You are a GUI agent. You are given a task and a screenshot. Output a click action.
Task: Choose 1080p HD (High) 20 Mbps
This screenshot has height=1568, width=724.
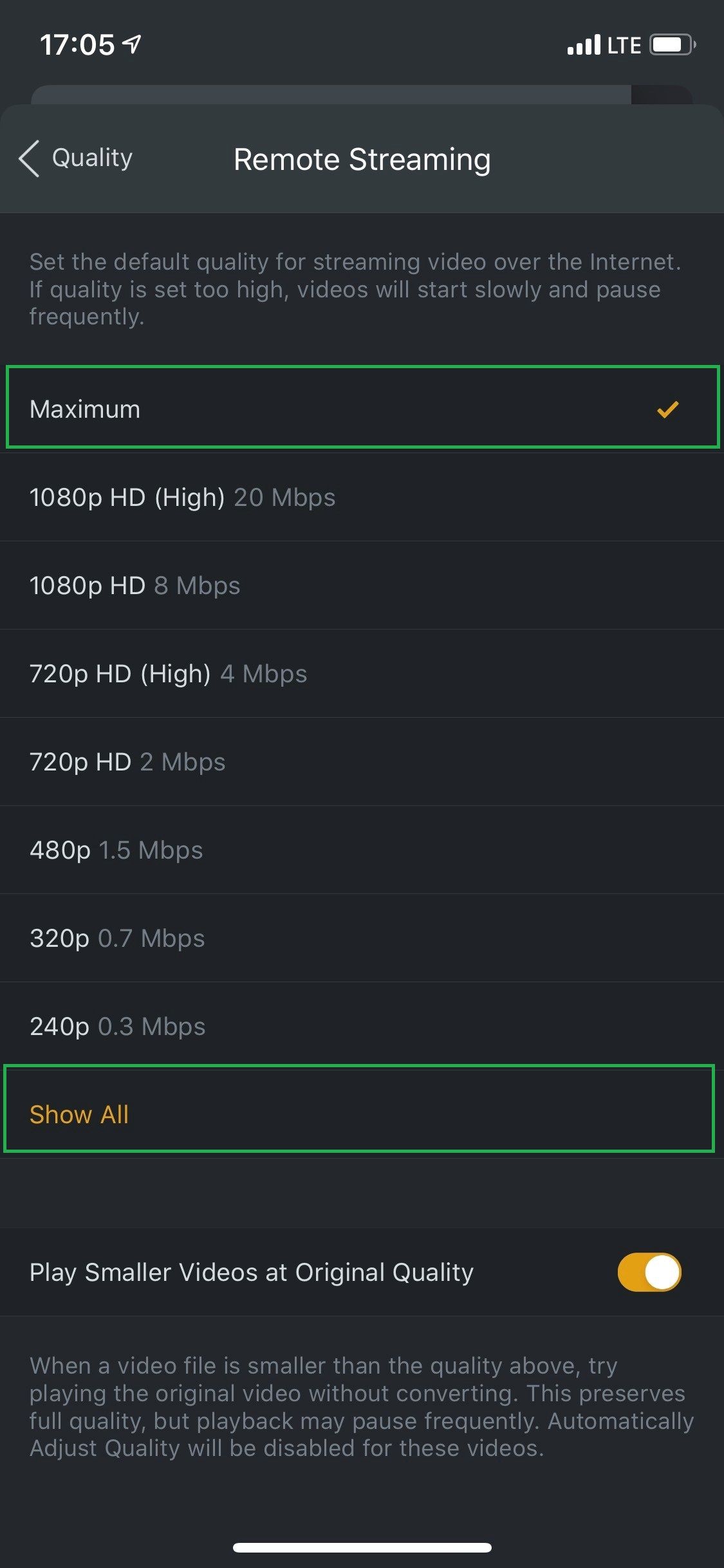(x=362, y=497)
